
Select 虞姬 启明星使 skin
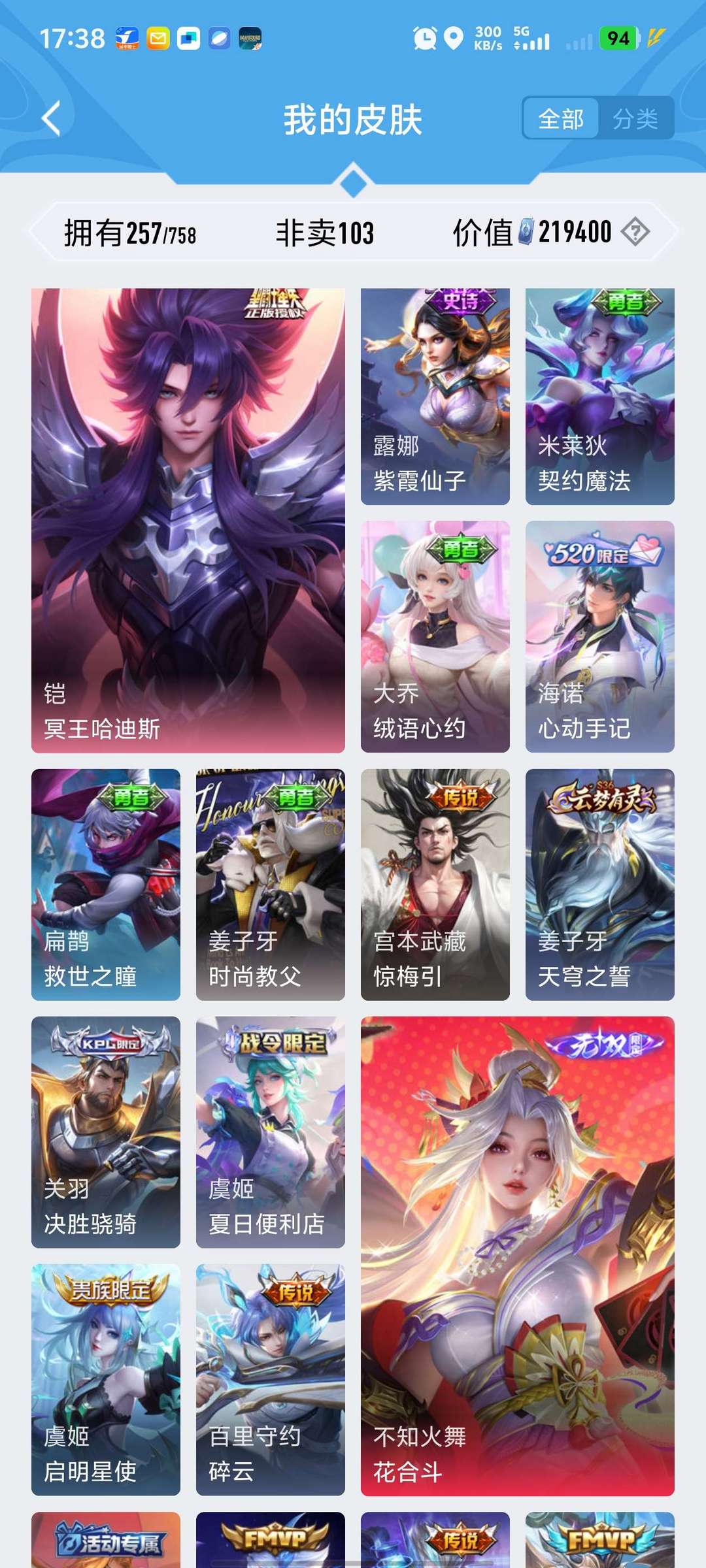[x=106, y=1379]
